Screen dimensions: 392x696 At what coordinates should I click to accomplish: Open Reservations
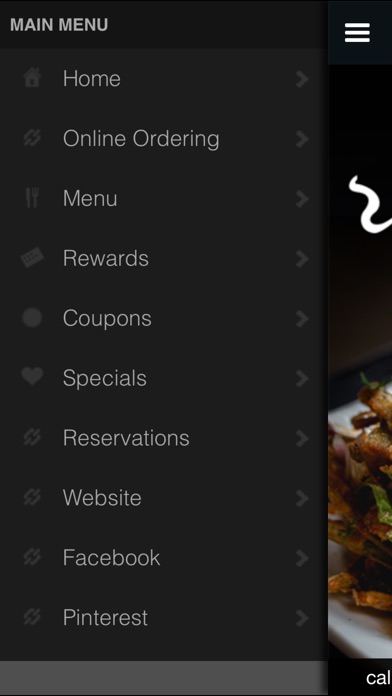164,438
